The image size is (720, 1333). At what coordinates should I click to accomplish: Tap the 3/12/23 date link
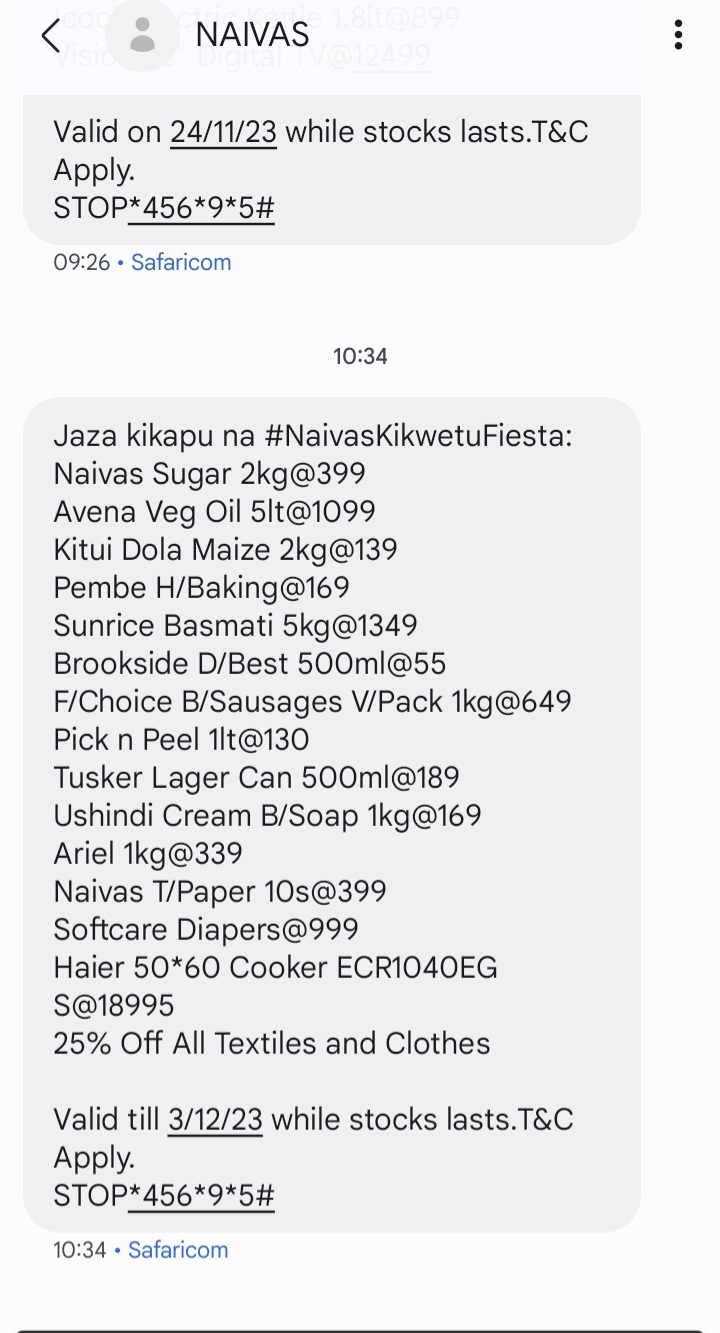215,1119
